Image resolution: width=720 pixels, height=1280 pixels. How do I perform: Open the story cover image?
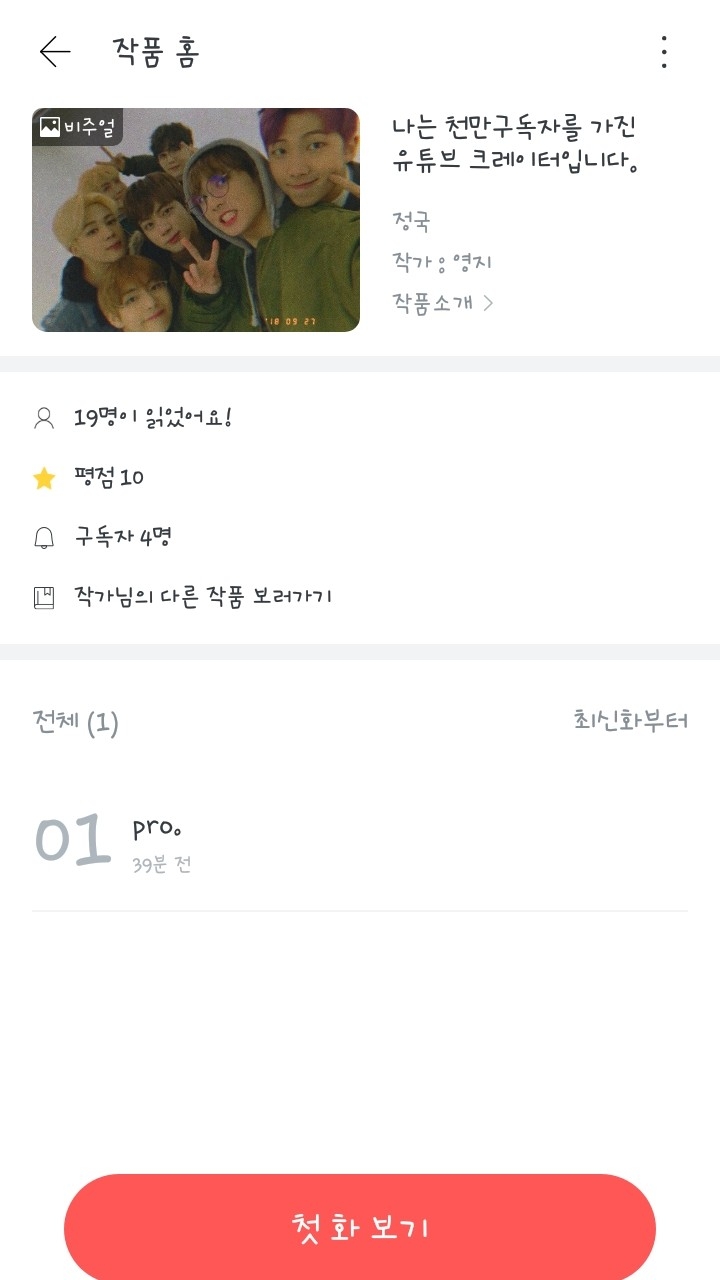(196, 220)
